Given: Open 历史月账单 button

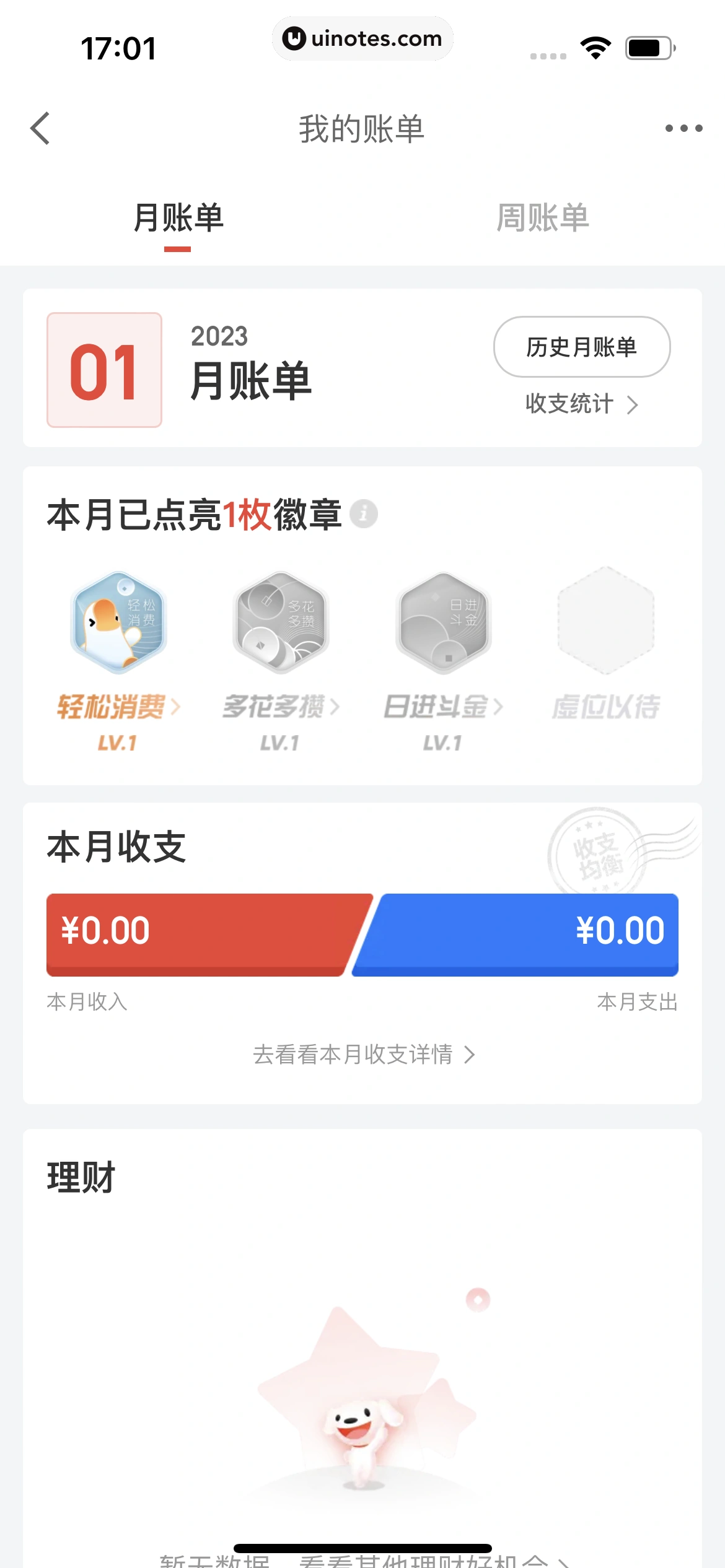Looking at the screenshot, I should 581,347.
